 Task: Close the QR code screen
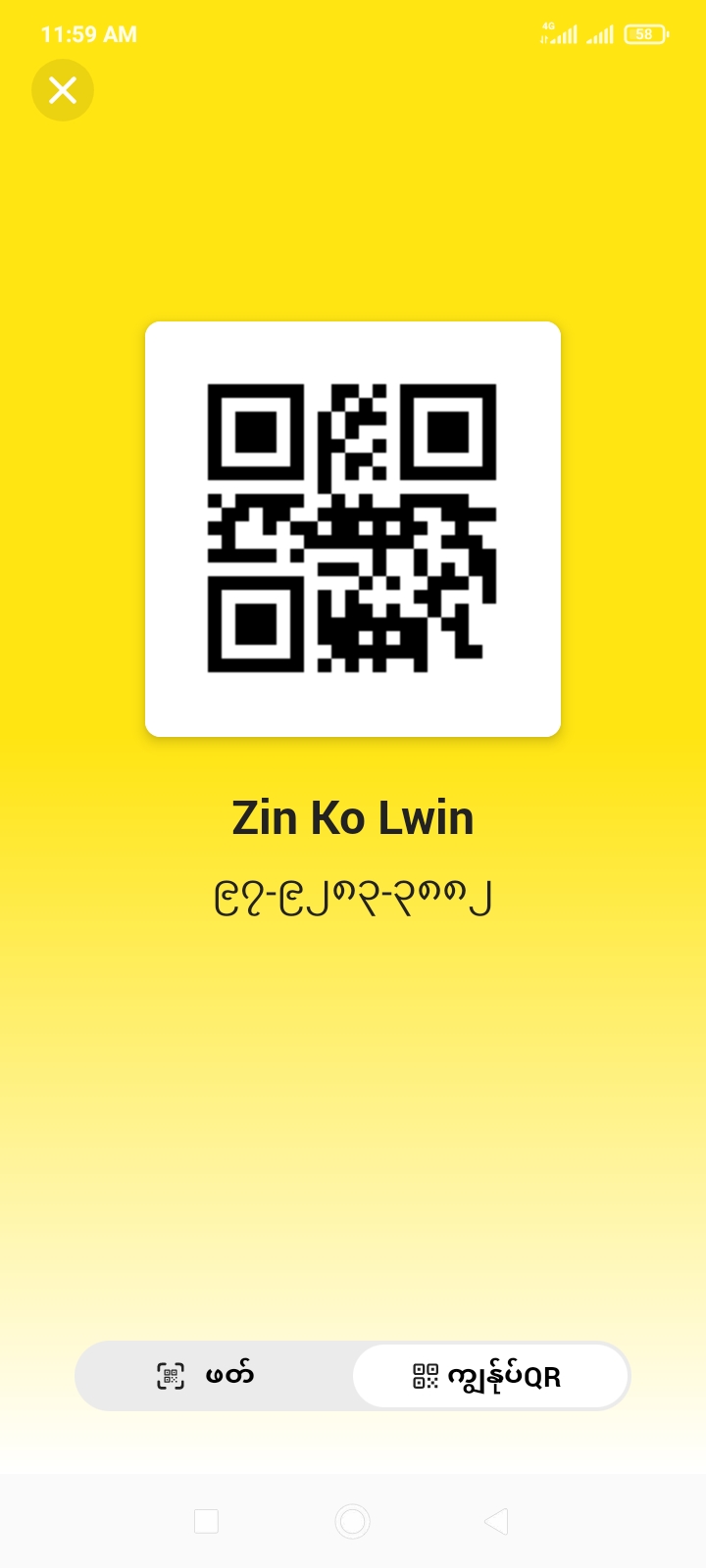63,90
